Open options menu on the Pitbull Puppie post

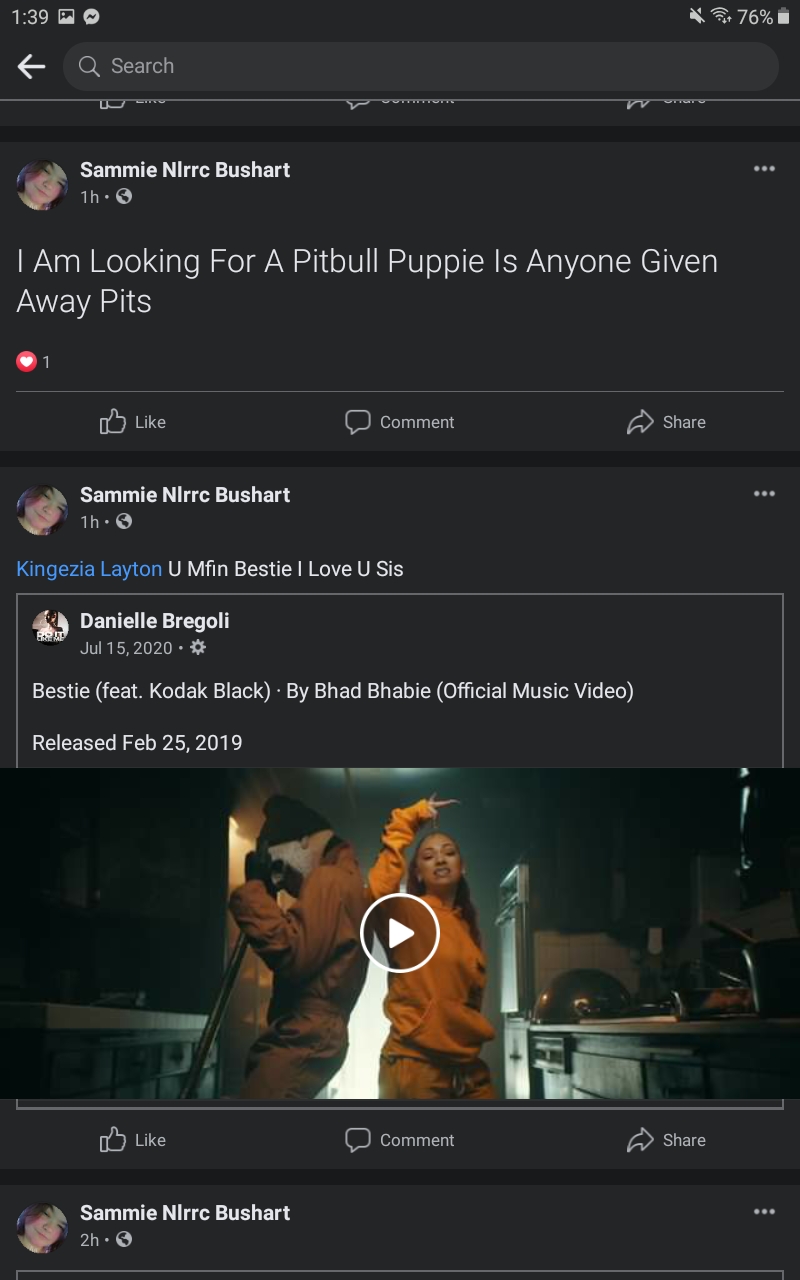[x=764, y=169]
